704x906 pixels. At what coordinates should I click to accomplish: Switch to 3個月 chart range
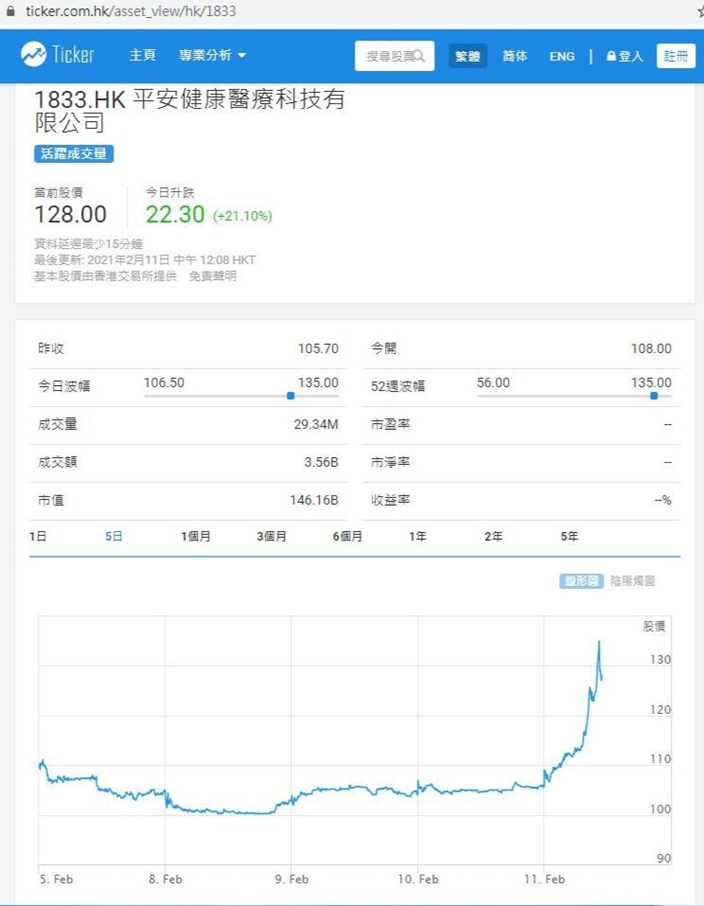click(x=272, y=536)
